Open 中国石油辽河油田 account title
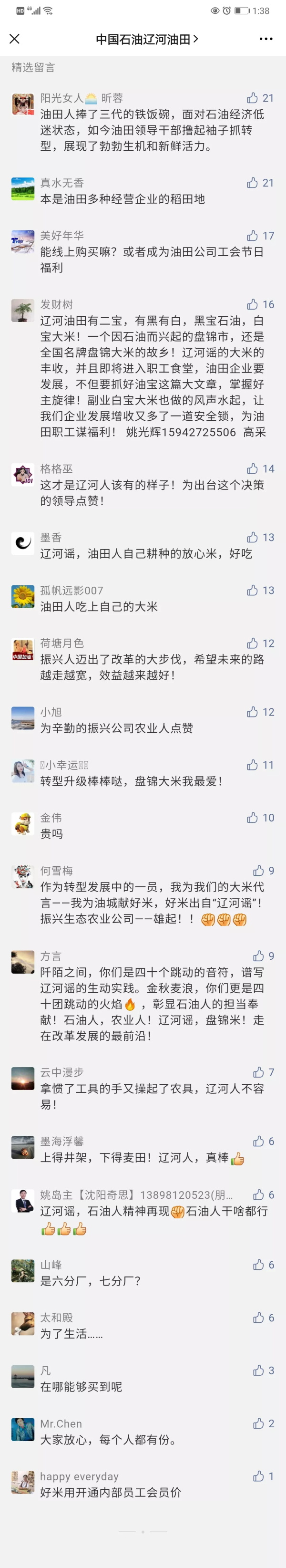286x1568 pixels. pos(147,39)
